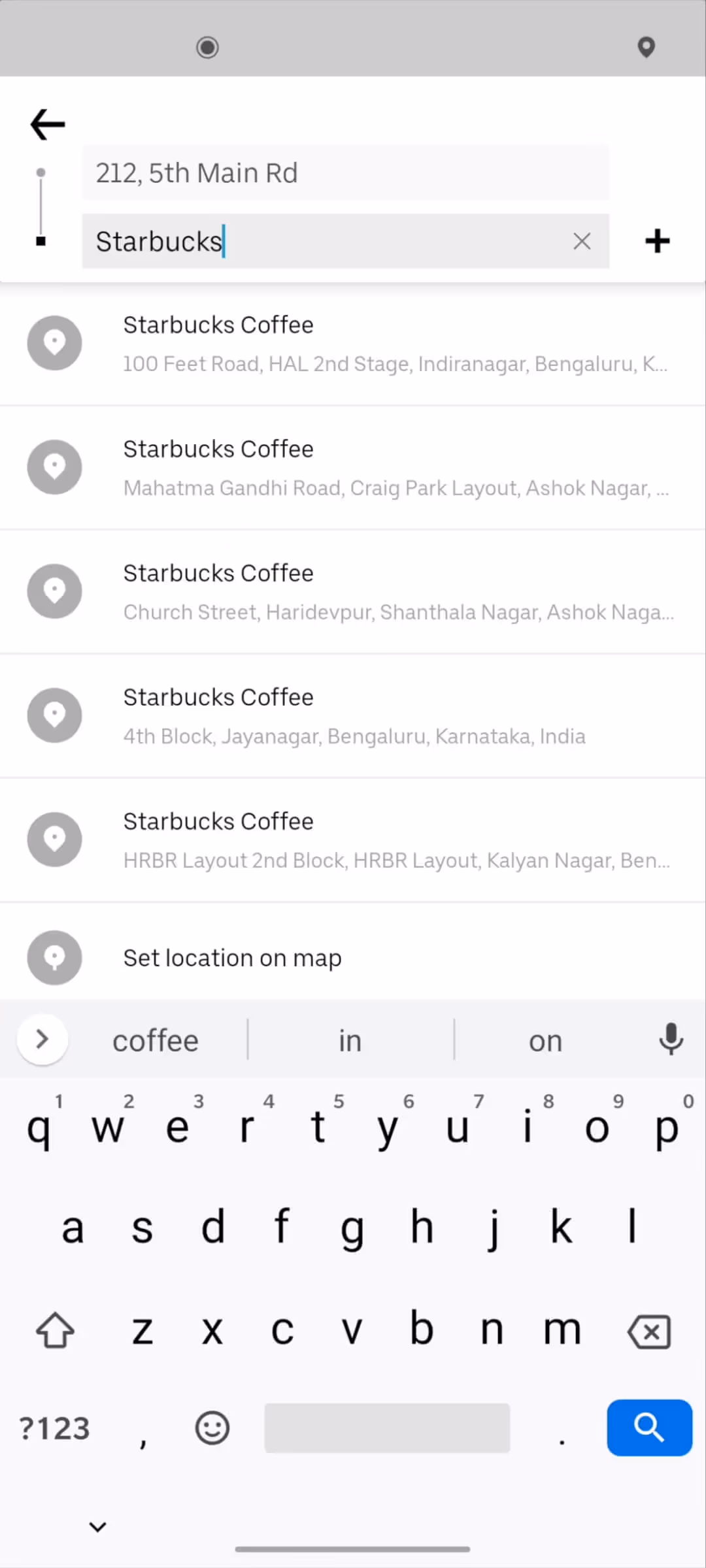Tap the Starbucks destination field
The height and width of the screenshot is (1568, 706).
327,242
